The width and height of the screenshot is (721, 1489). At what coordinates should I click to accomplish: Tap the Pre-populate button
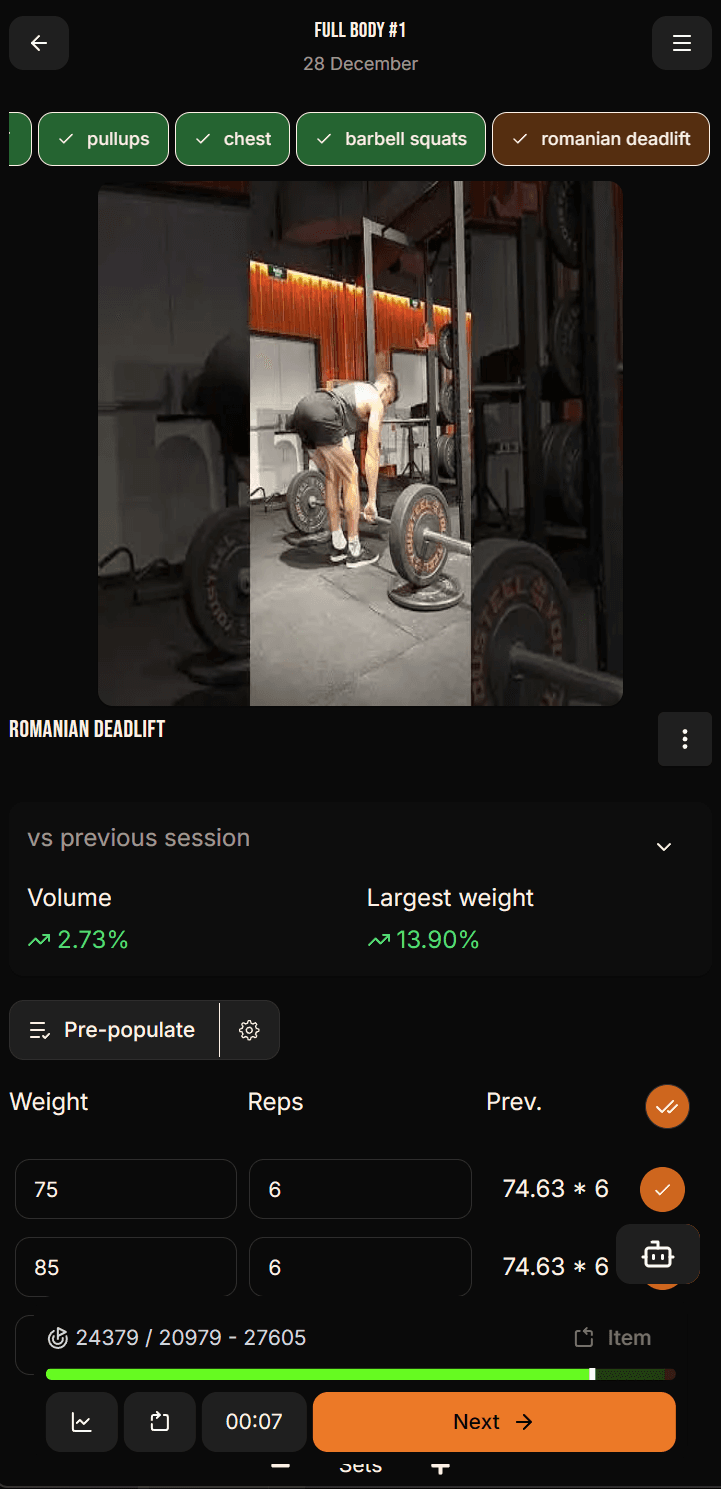pyautogui.click(x=113, y=1030)
